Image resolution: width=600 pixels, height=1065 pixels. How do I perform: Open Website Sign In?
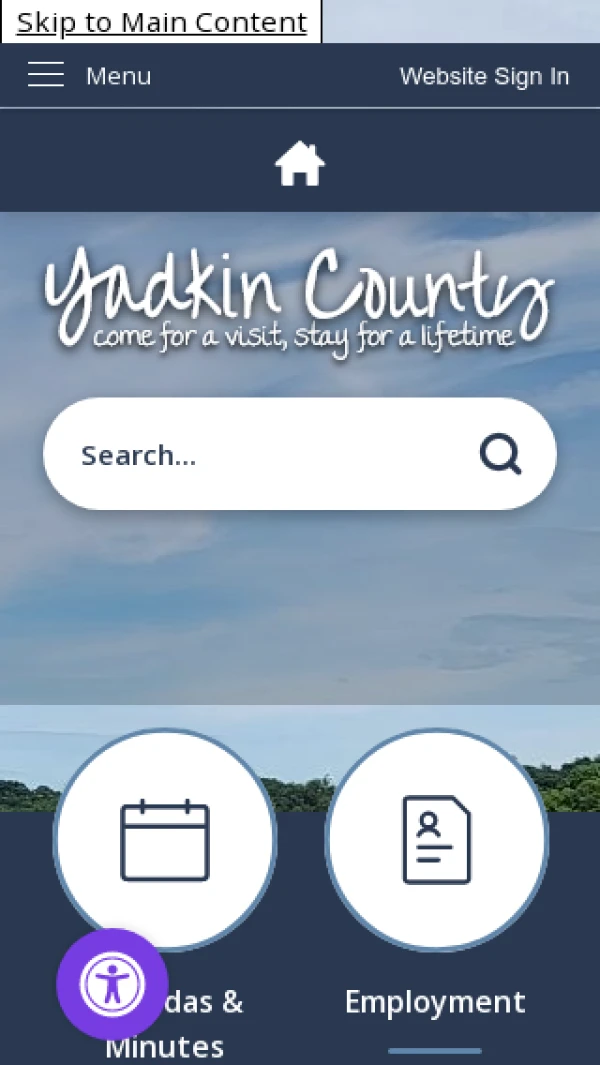click(x=484, y=77)
